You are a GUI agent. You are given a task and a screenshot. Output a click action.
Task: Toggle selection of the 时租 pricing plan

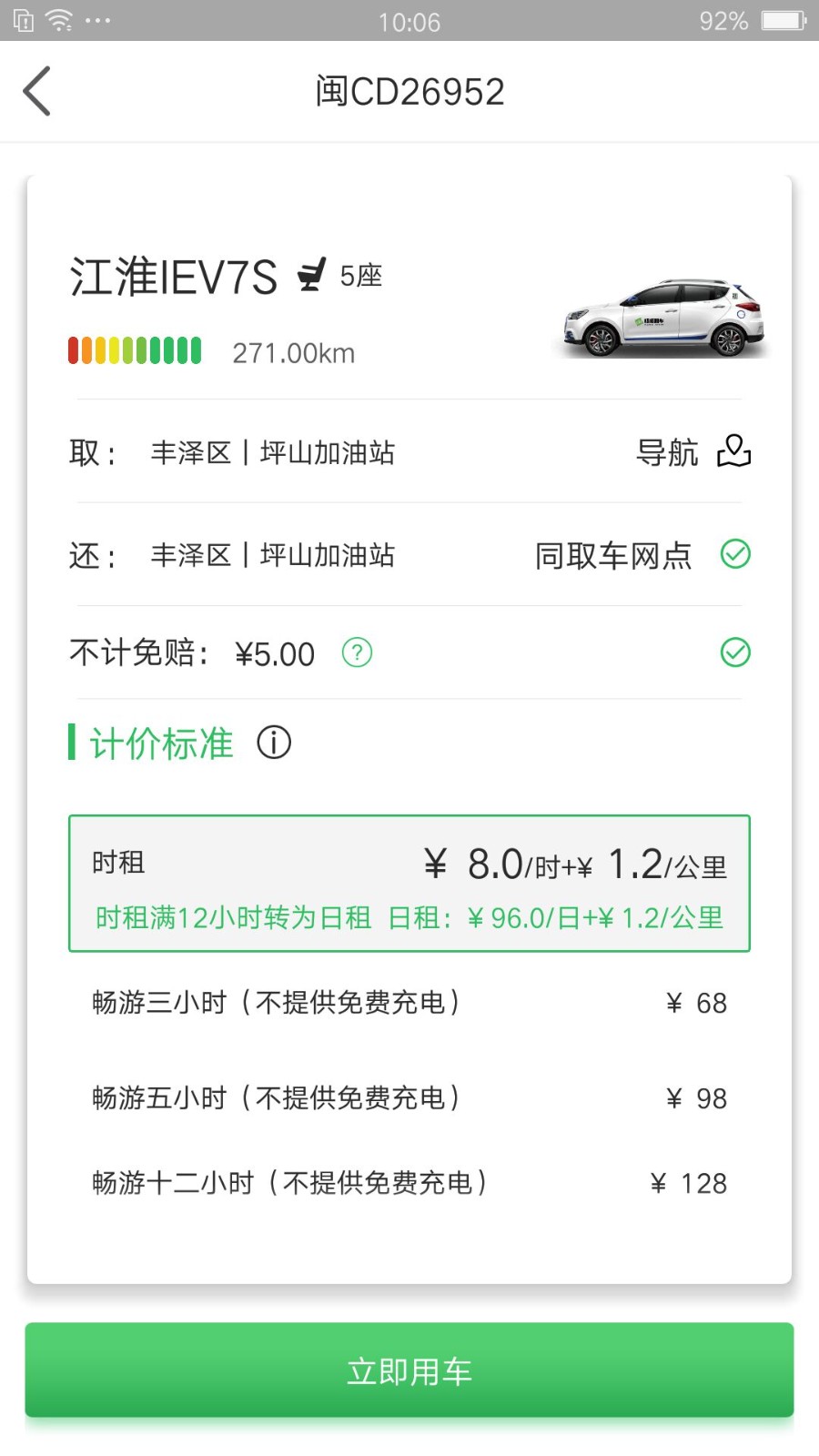(408, 881)
